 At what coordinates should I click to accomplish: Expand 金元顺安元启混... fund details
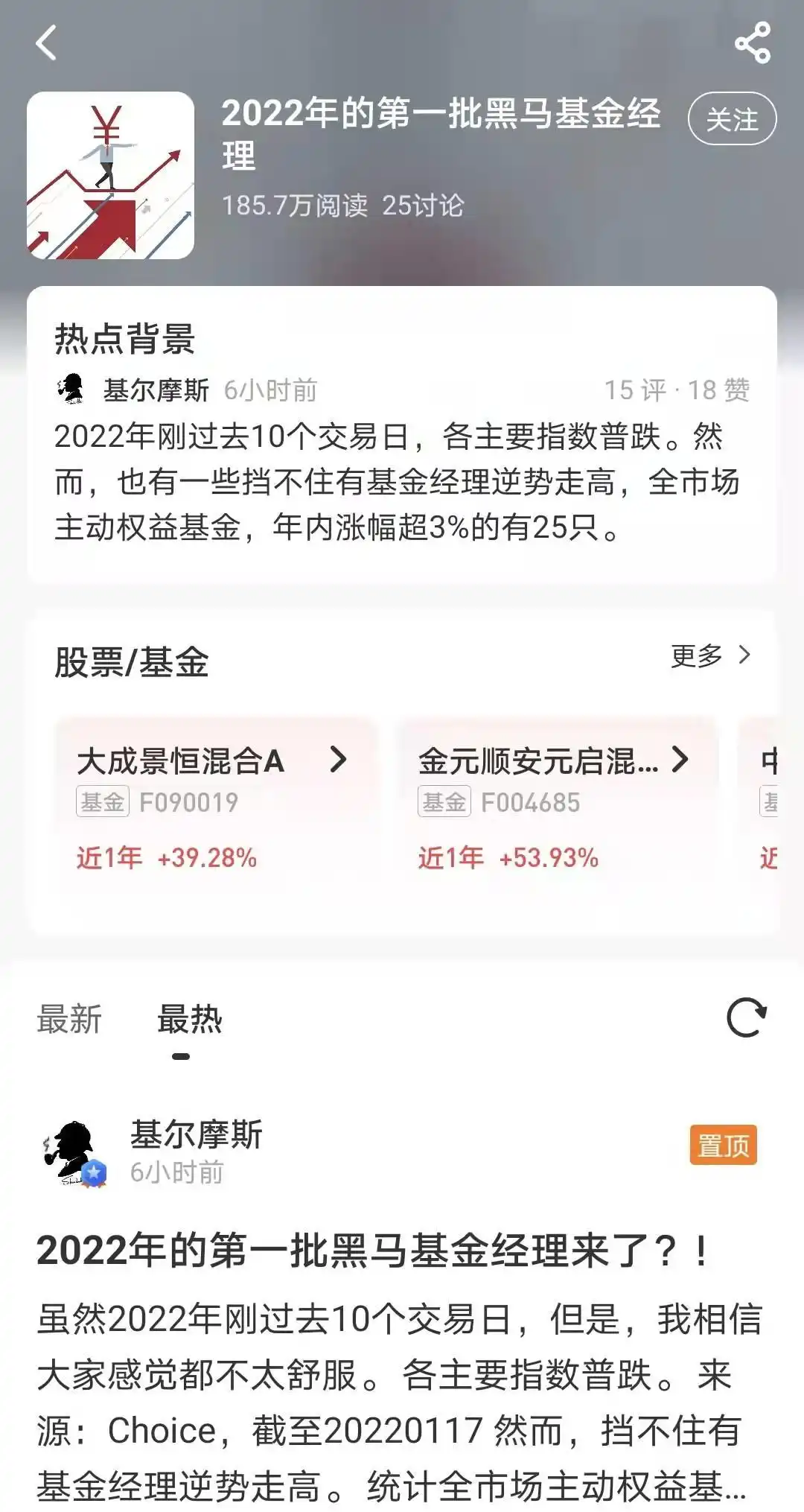point(682,760)
